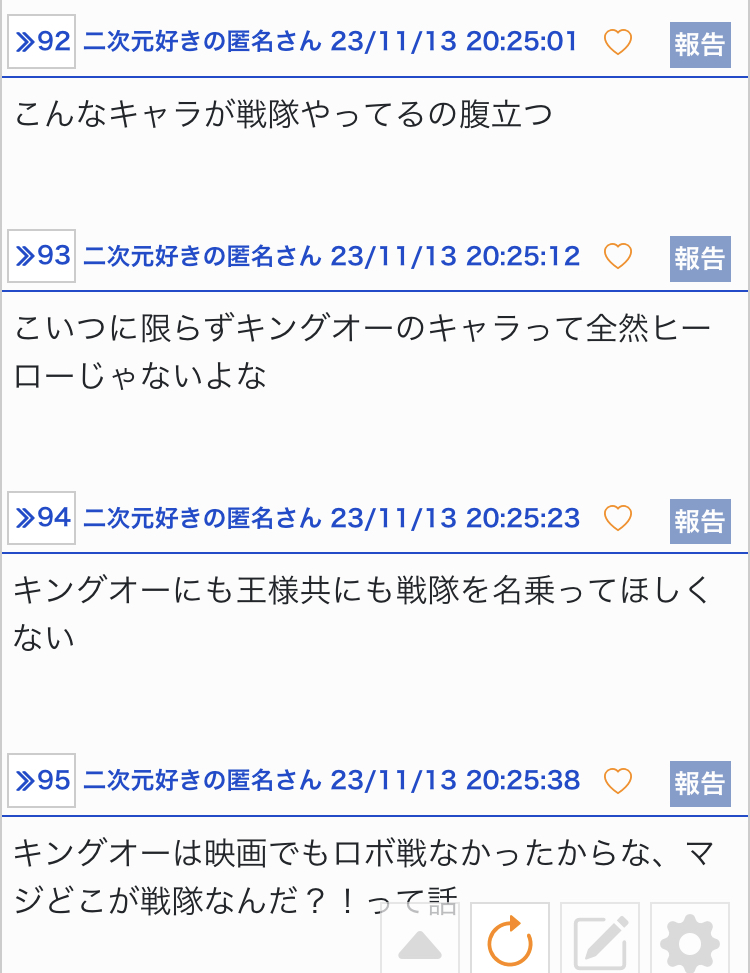Open post number link >>93

click(42, 257)
